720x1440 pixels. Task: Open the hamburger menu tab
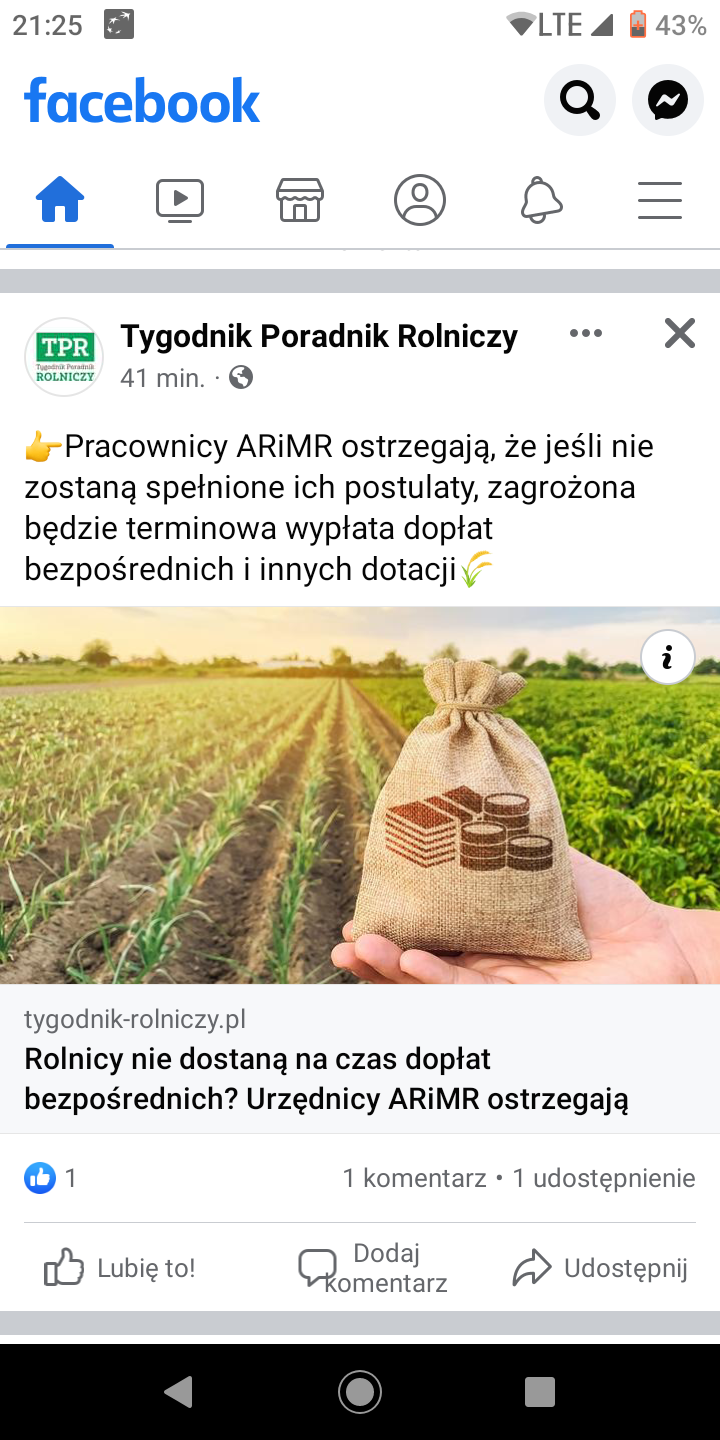[660, 200]
